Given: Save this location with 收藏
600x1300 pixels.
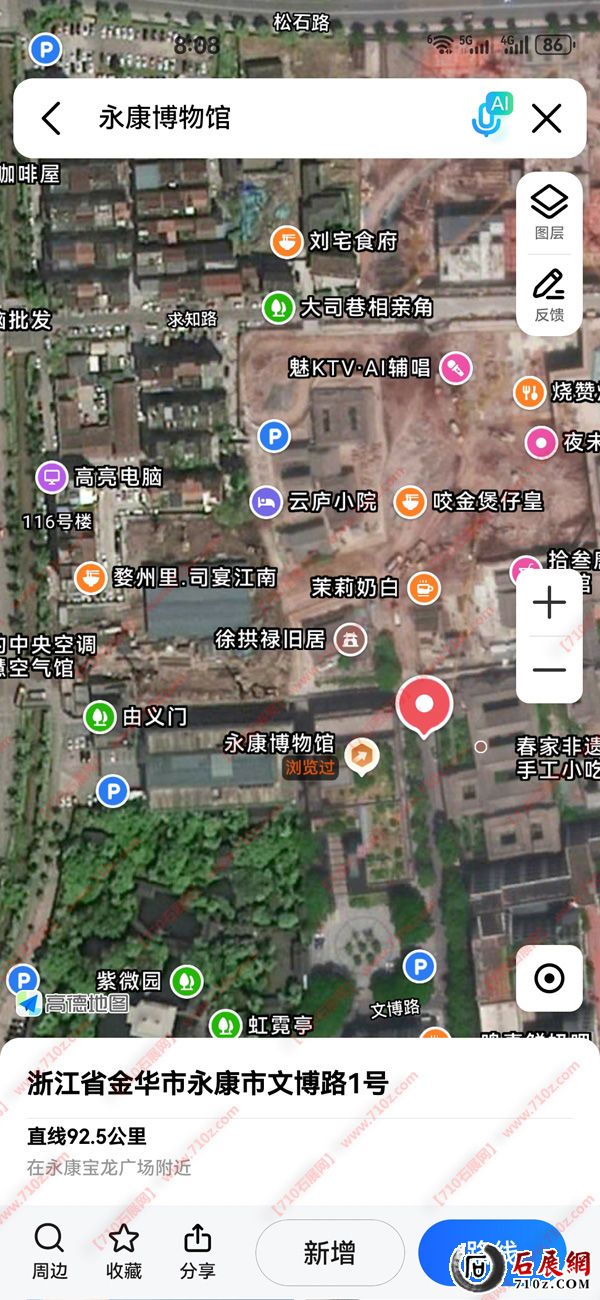Looking at the screenshot, I should (124, 1251).
